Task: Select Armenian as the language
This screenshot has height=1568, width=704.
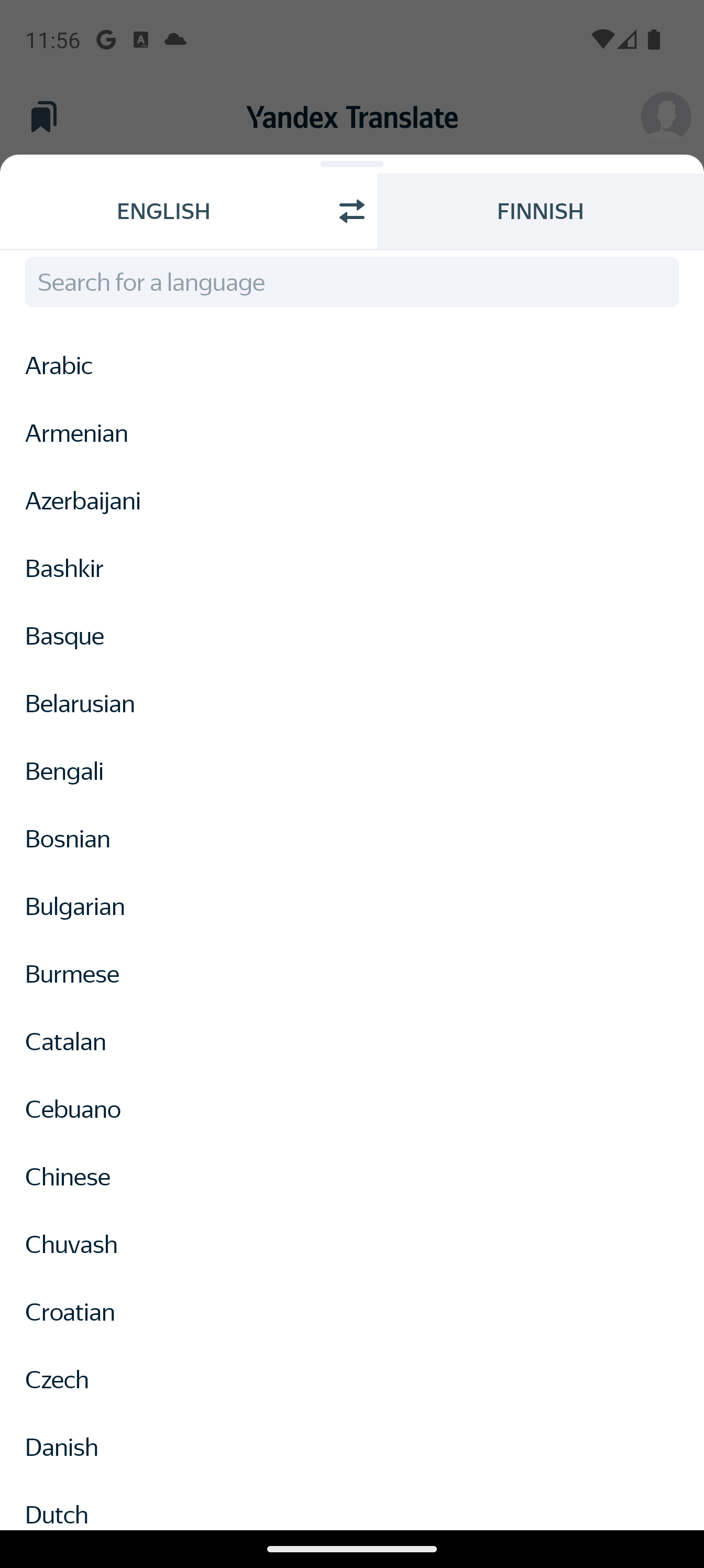Action: [351, 433]
